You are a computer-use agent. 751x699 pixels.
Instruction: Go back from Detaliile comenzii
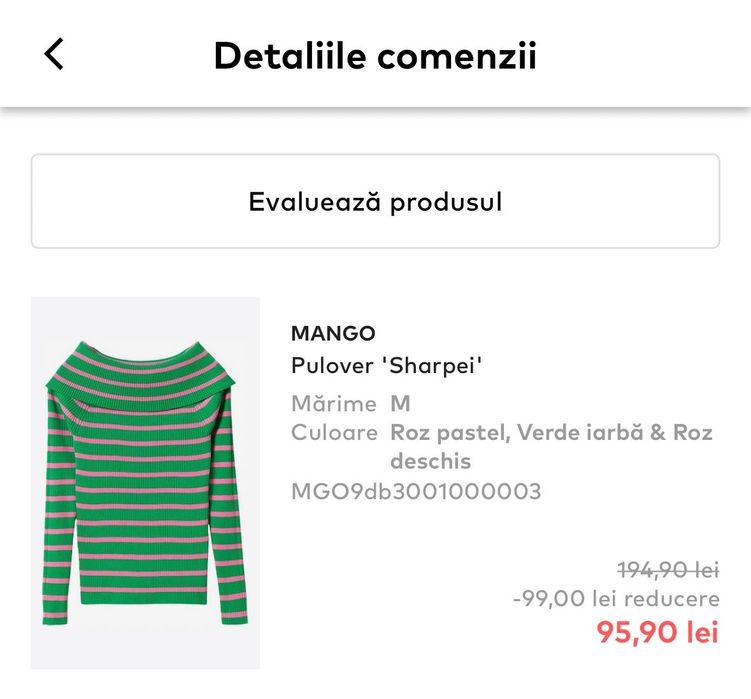[x=54, y=54]
